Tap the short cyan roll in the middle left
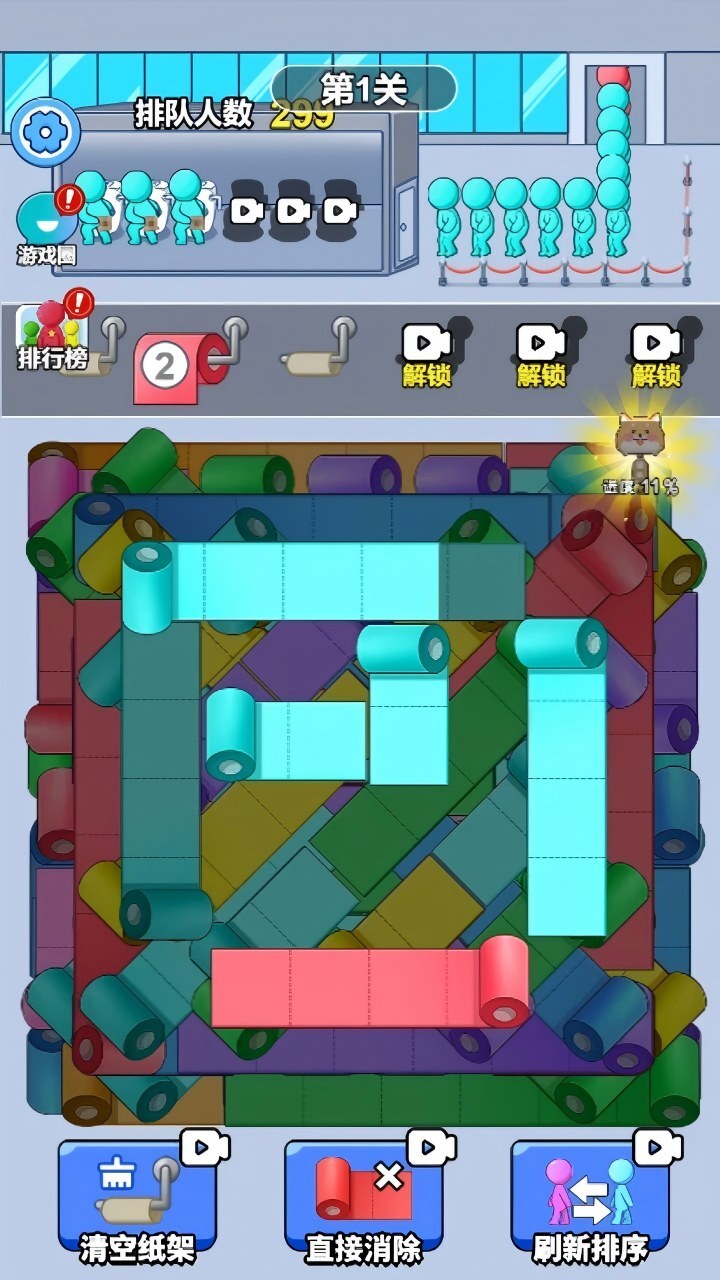The image size is (720, 1280). pos(290,738)
